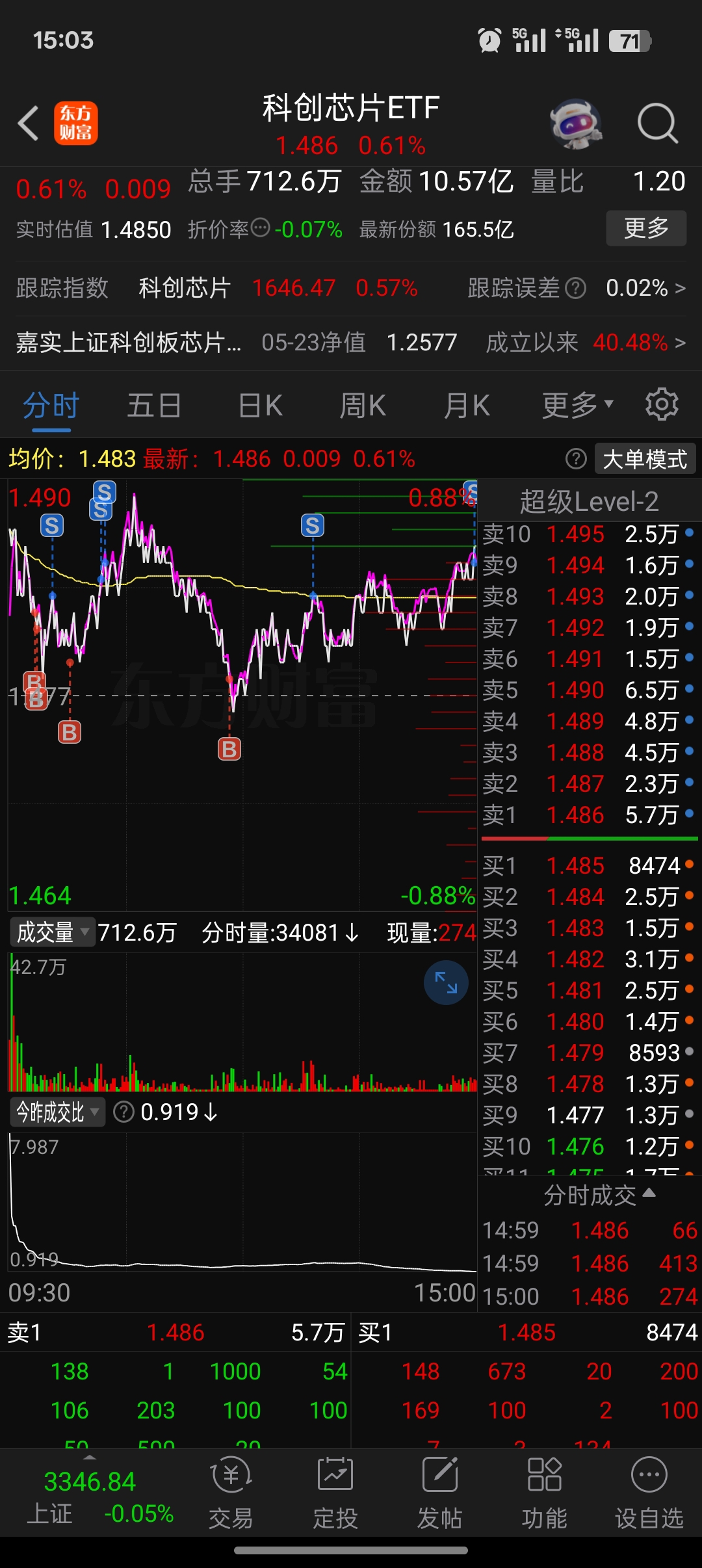Expand the volume chart to fullscreen
702x1568 pixels.
pos(446,983)
